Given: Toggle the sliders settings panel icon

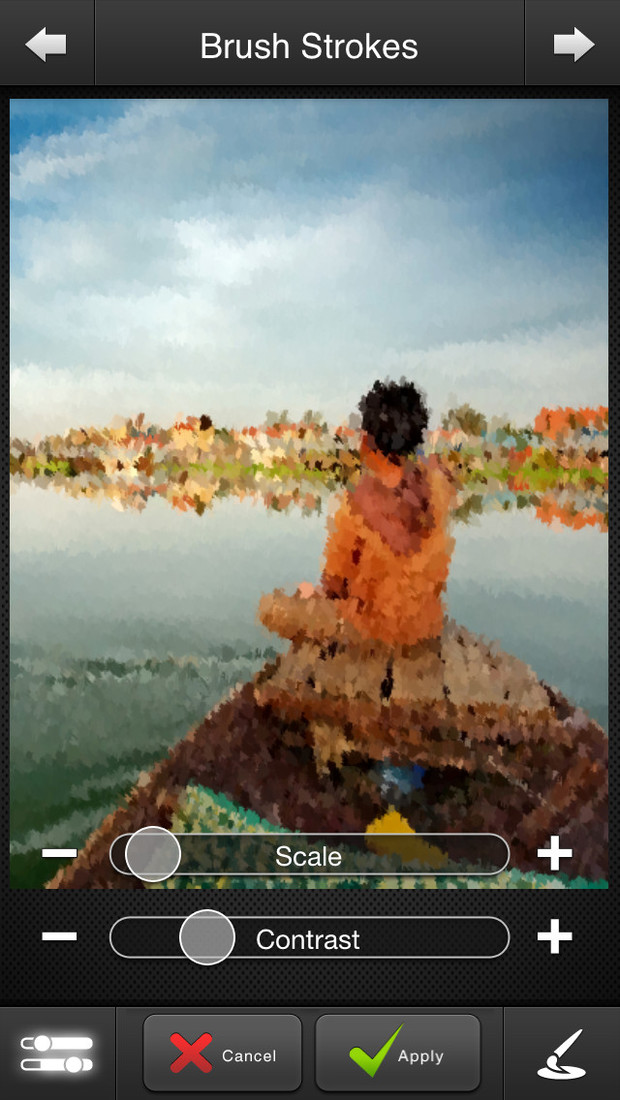Looking at the screenshot, I should [57, 1054].
